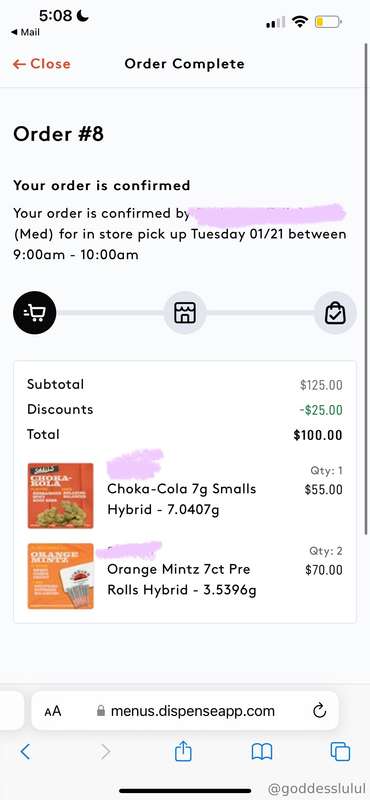370x800 pixels.
Task: Go back in Safari
Action: pyautogui.click(x=25, y=751)
